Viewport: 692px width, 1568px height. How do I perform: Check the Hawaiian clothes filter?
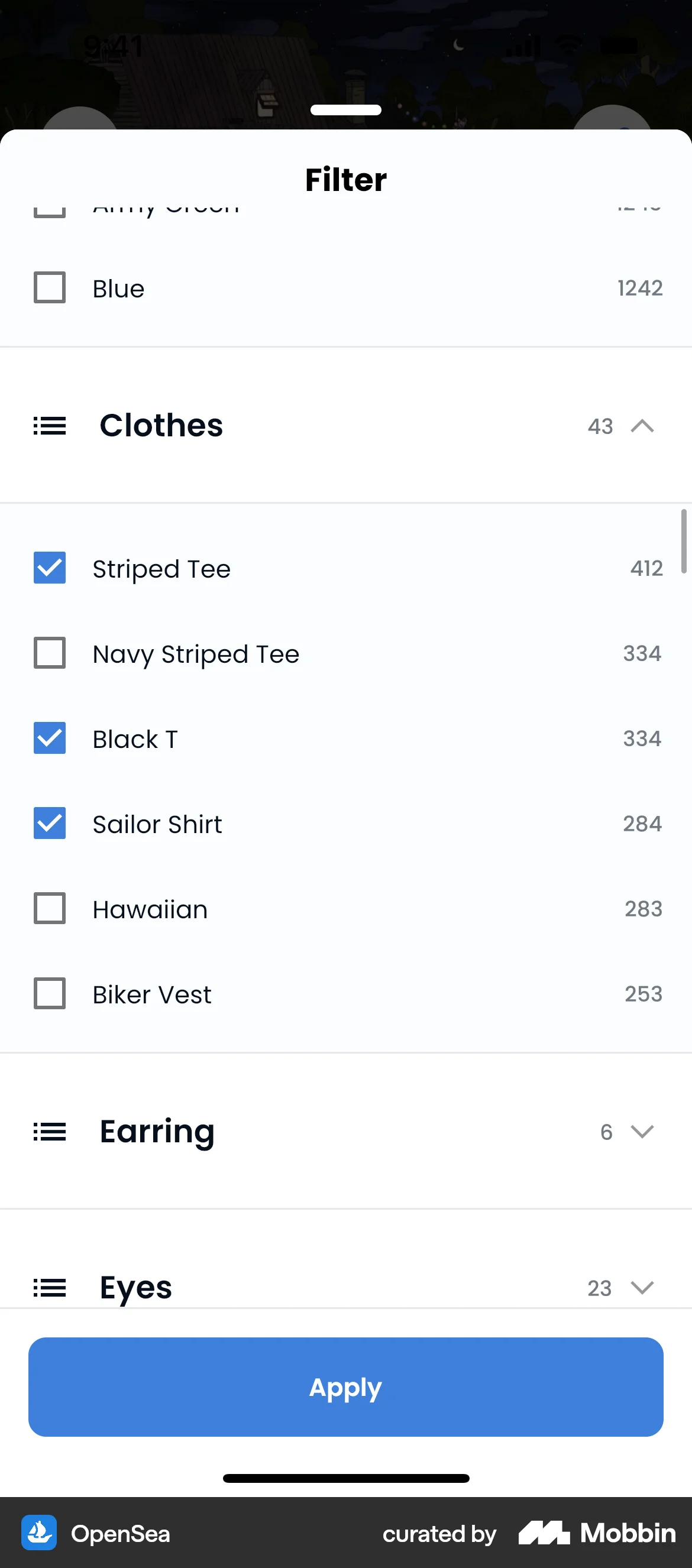click(x=49, y=908)
